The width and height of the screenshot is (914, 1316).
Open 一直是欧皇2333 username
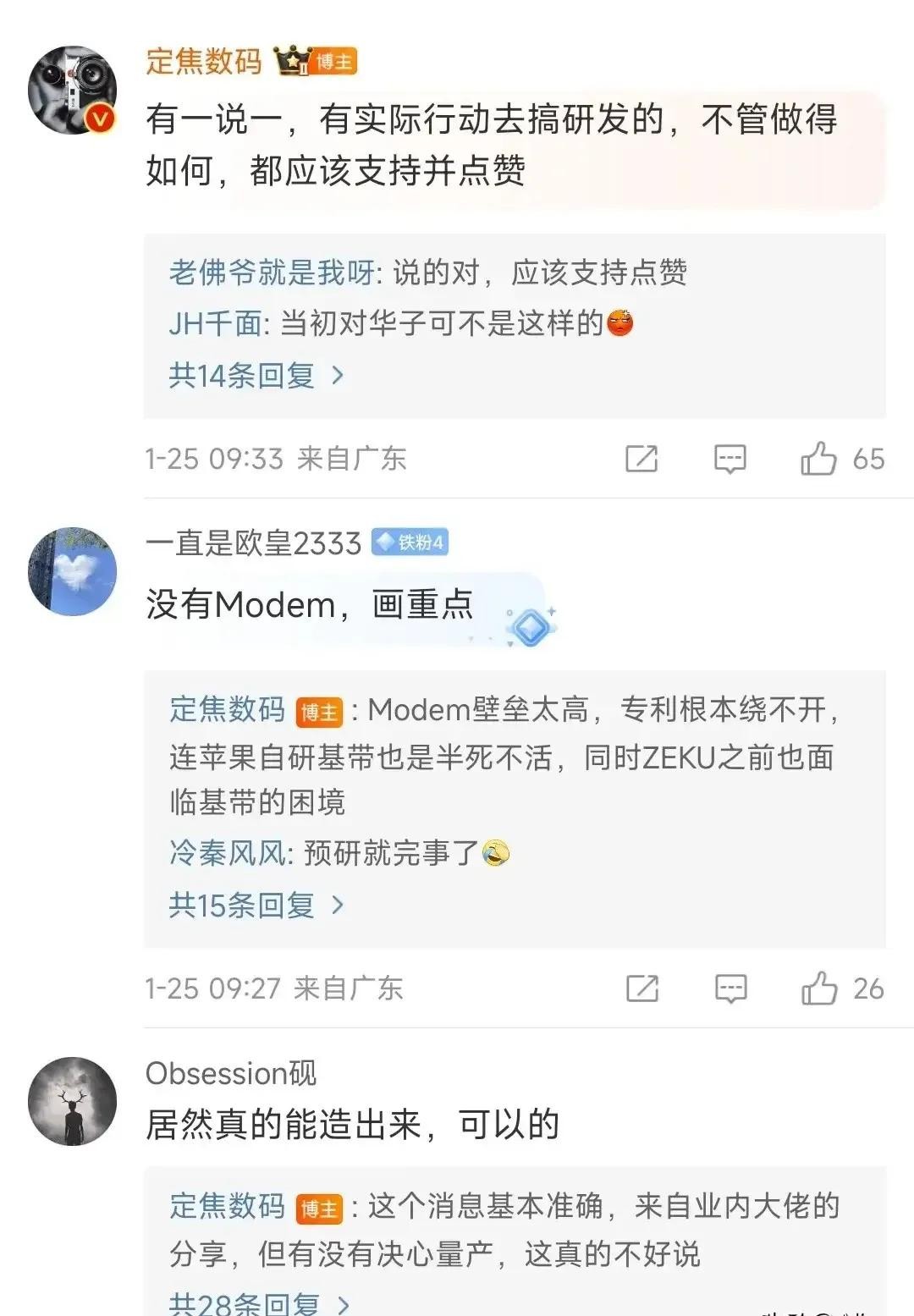253,542
